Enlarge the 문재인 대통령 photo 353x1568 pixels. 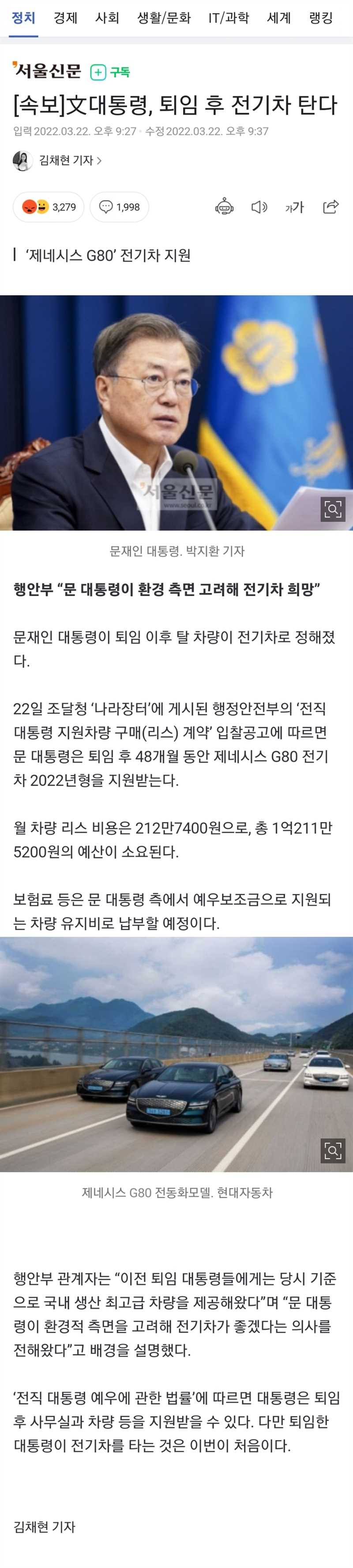point(333,509)
